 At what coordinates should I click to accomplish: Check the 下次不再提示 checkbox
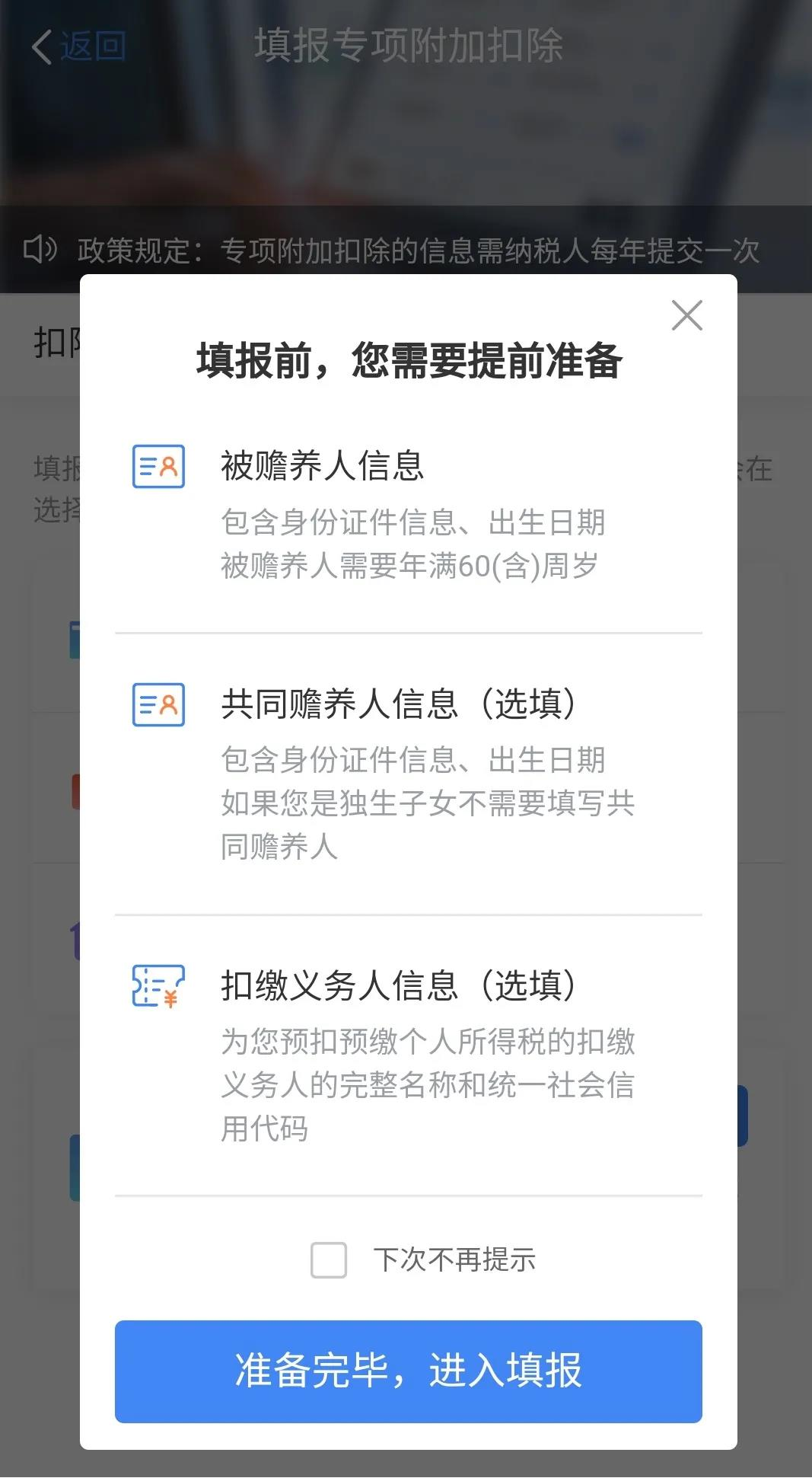click(329, 1260)
